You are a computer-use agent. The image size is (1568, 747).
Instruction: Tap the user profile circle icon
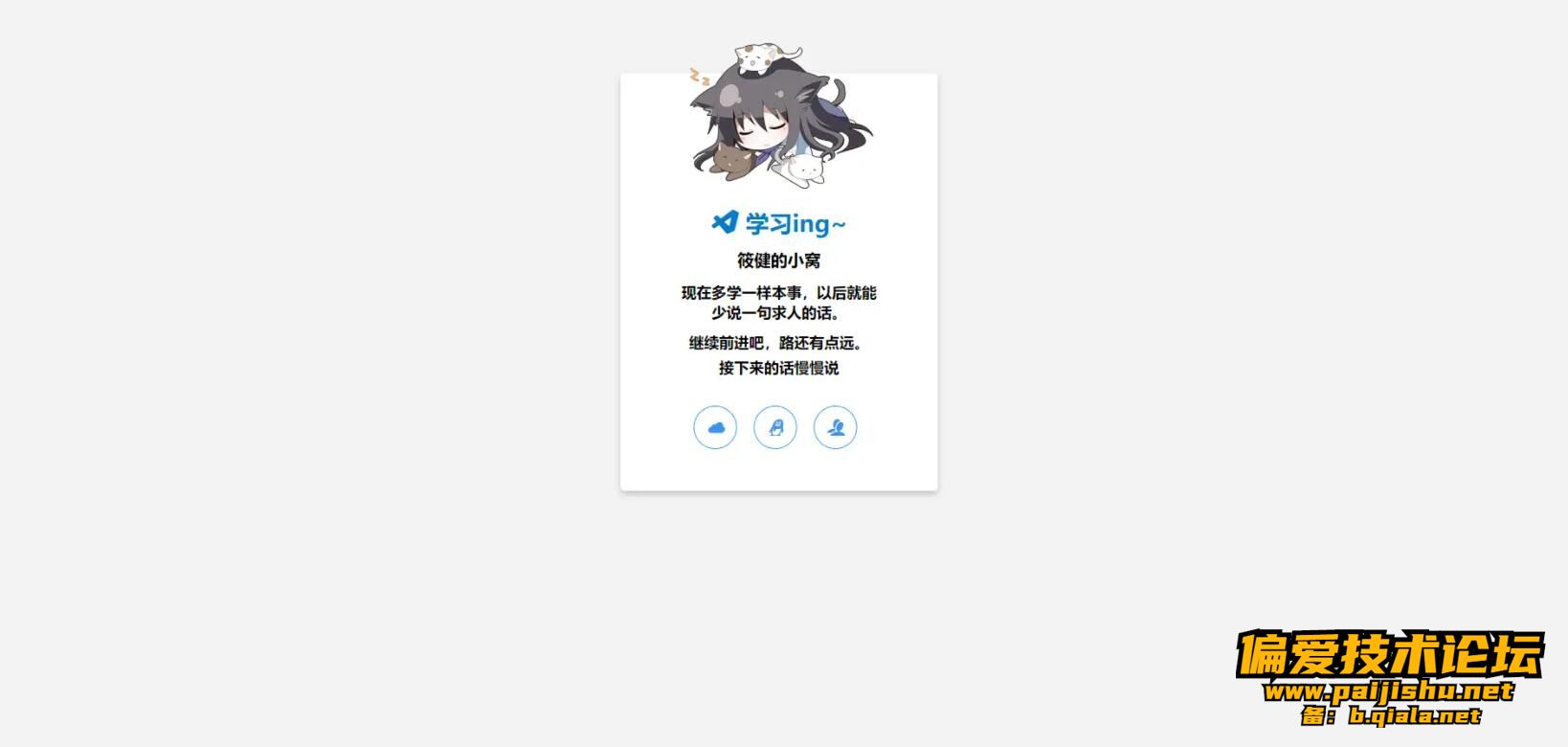[835, 427]
